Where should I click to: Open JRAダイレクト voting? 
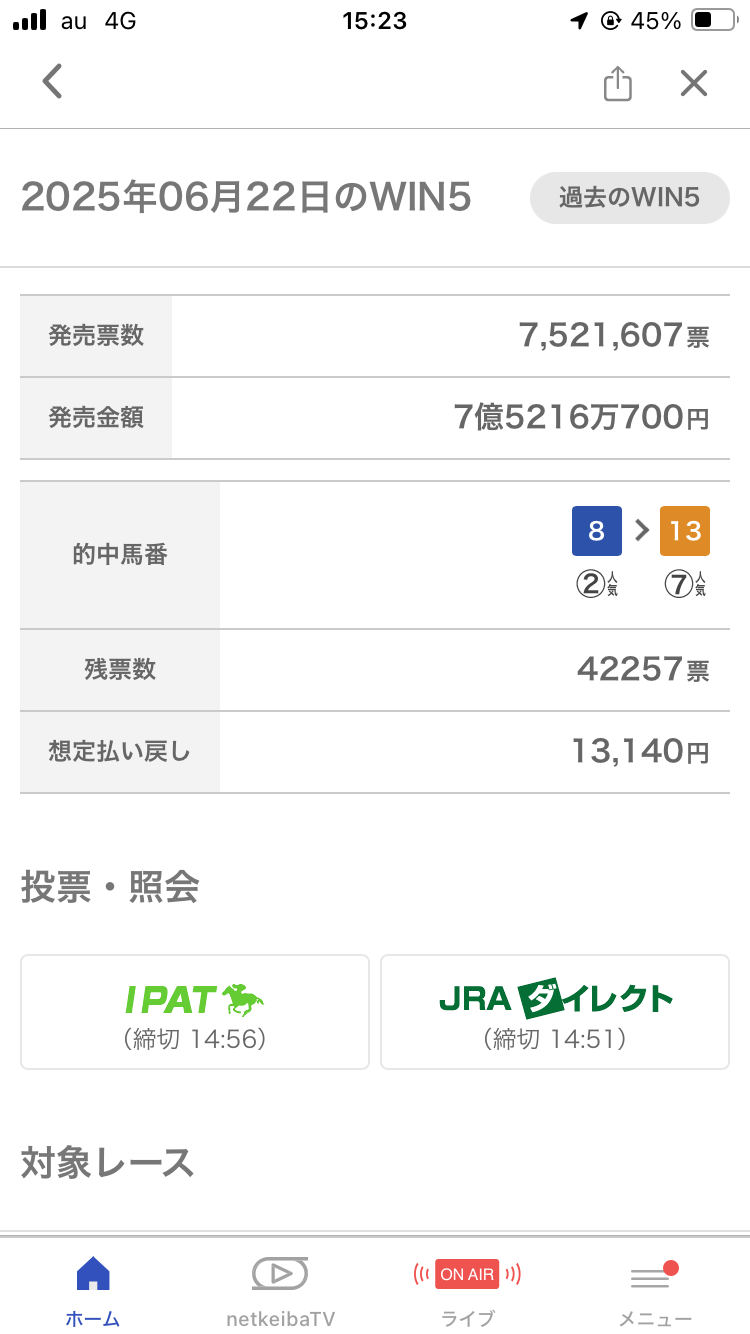[555, 1012]
